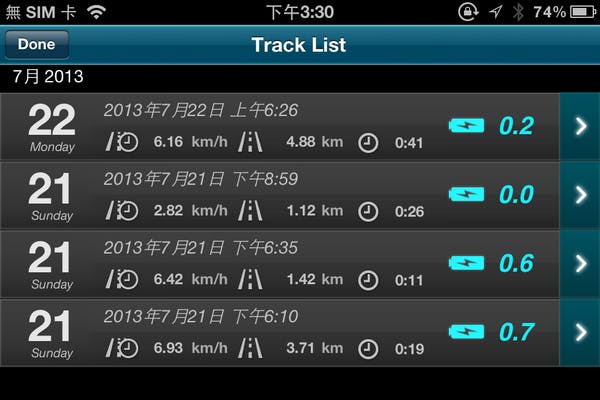This screenshot has width=600, height=400.
Task: Open the Monday July 22 6:26 track
Action: pyautogui.click(x=280, y=126)
